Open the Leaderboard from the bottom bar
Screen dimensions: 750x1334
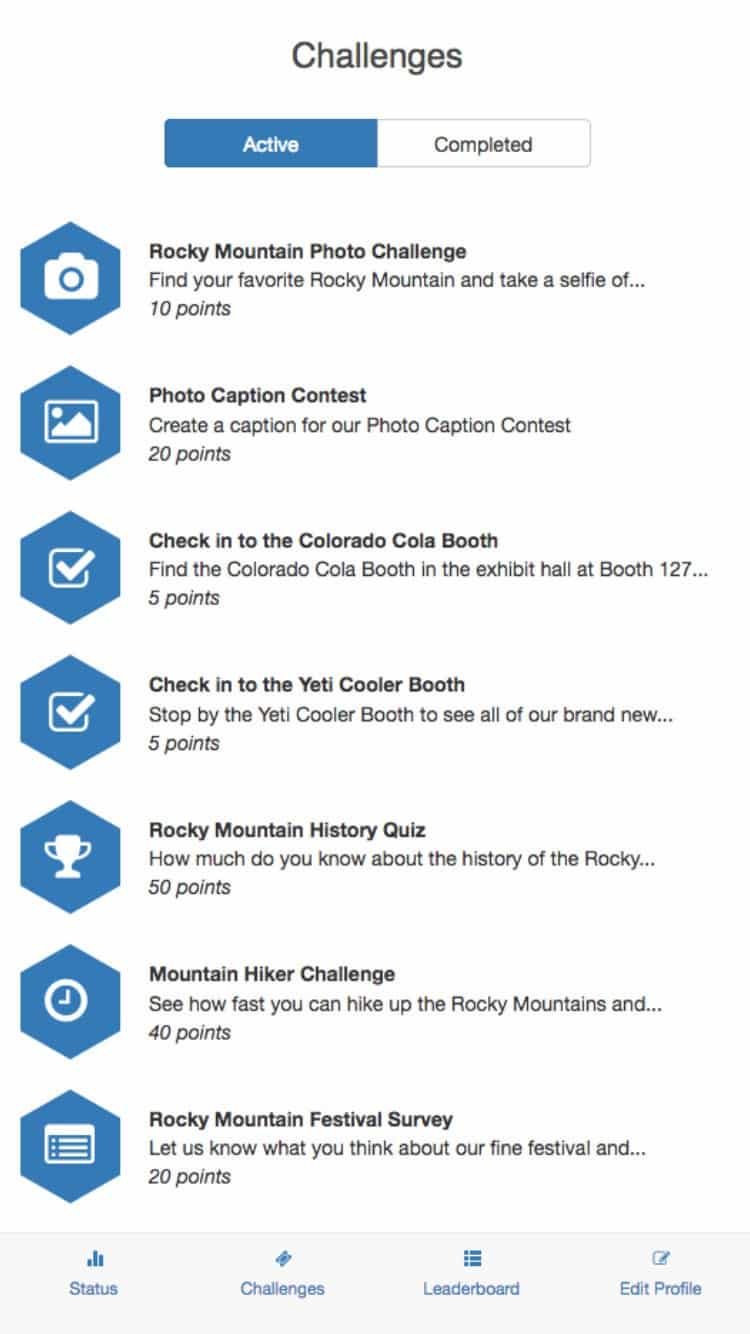point(471,1288)
